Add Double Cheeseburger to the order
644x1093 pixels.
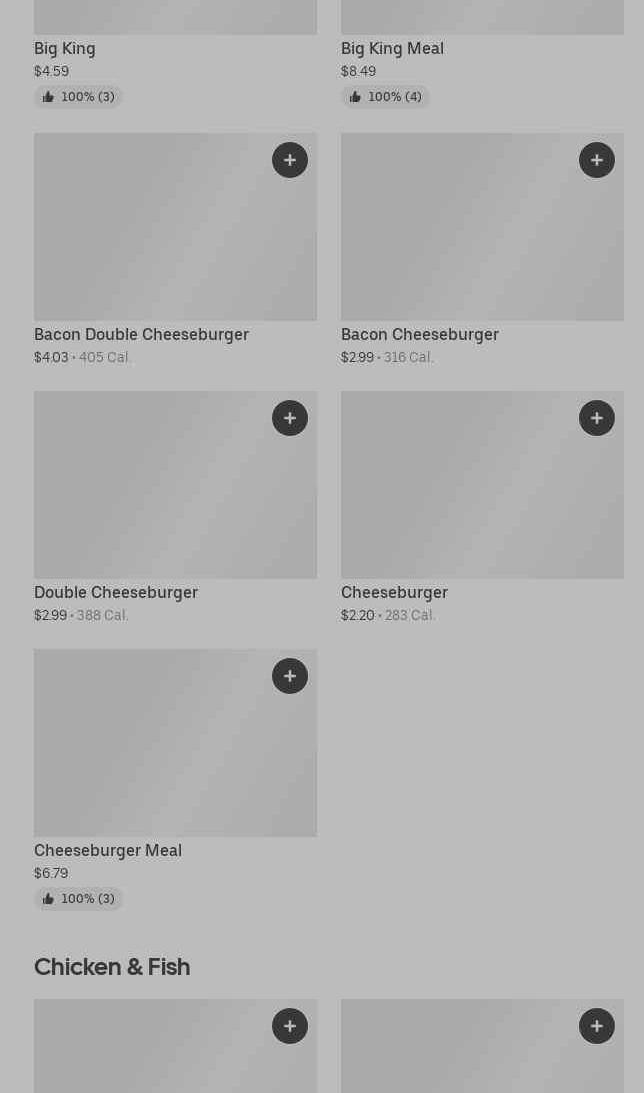290,418
